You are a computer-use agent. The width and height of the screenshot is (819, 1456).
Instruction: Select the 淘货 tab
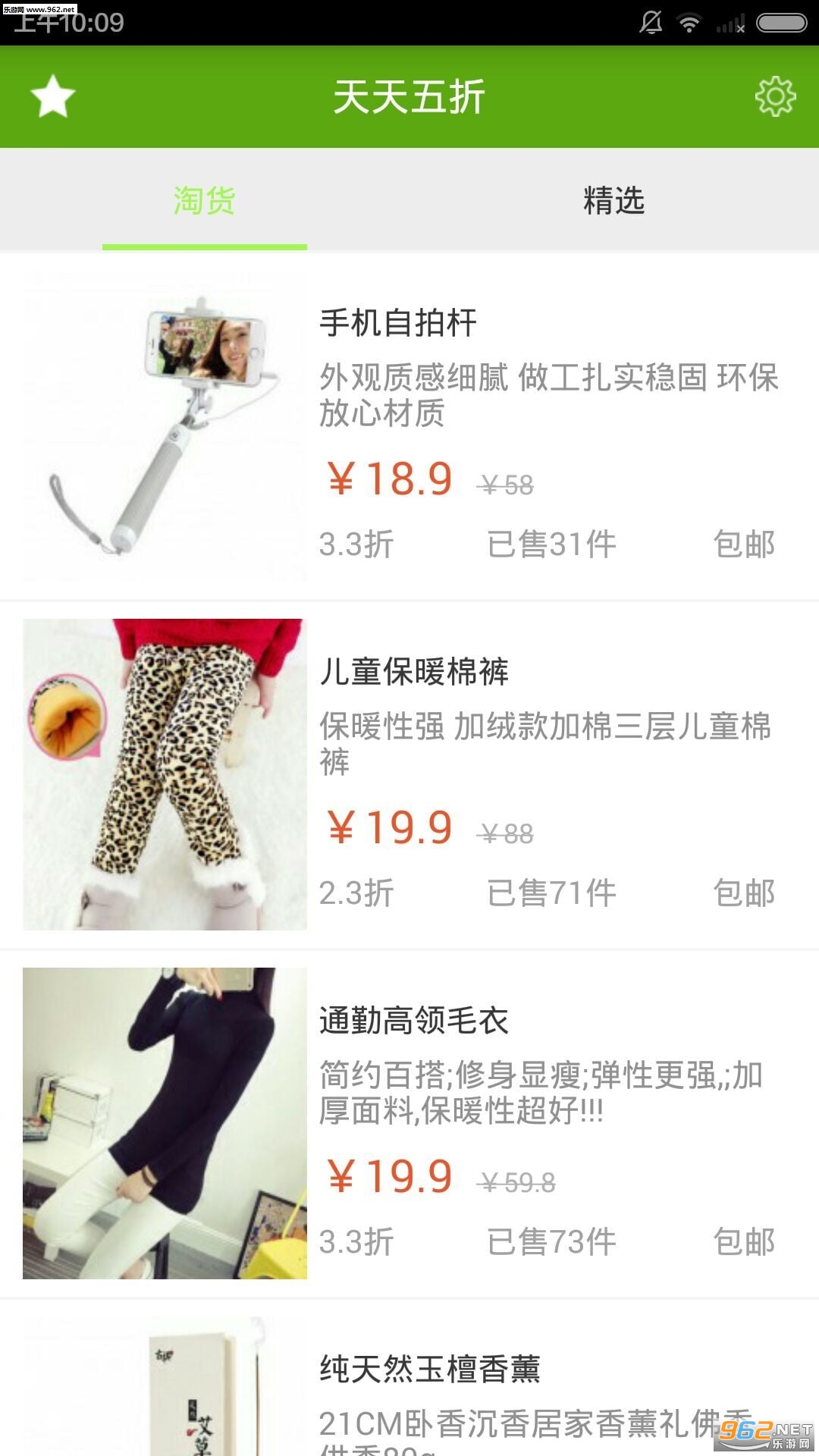pos(204,201)
